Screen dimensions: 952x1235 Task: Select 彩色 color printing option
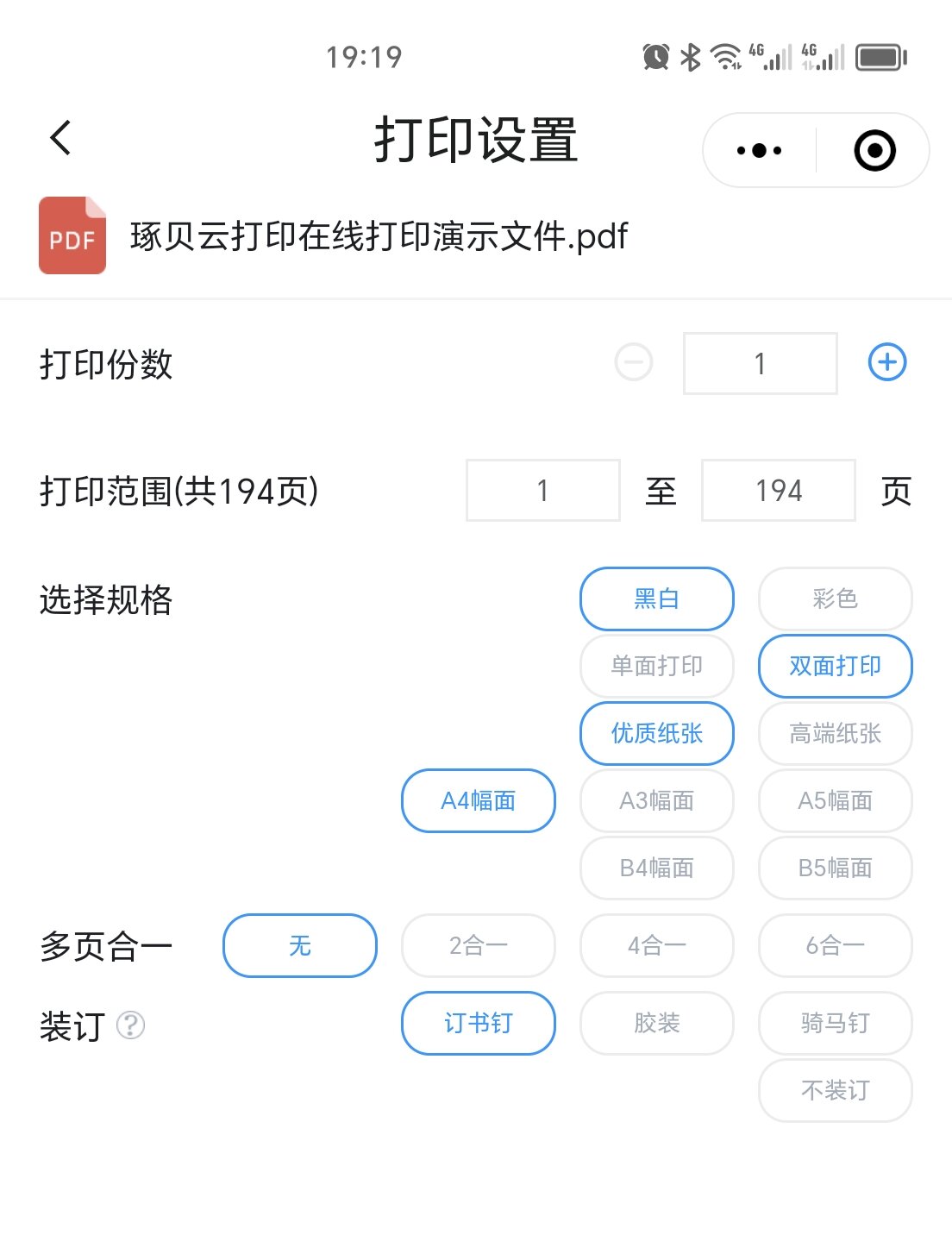(834, 598)
